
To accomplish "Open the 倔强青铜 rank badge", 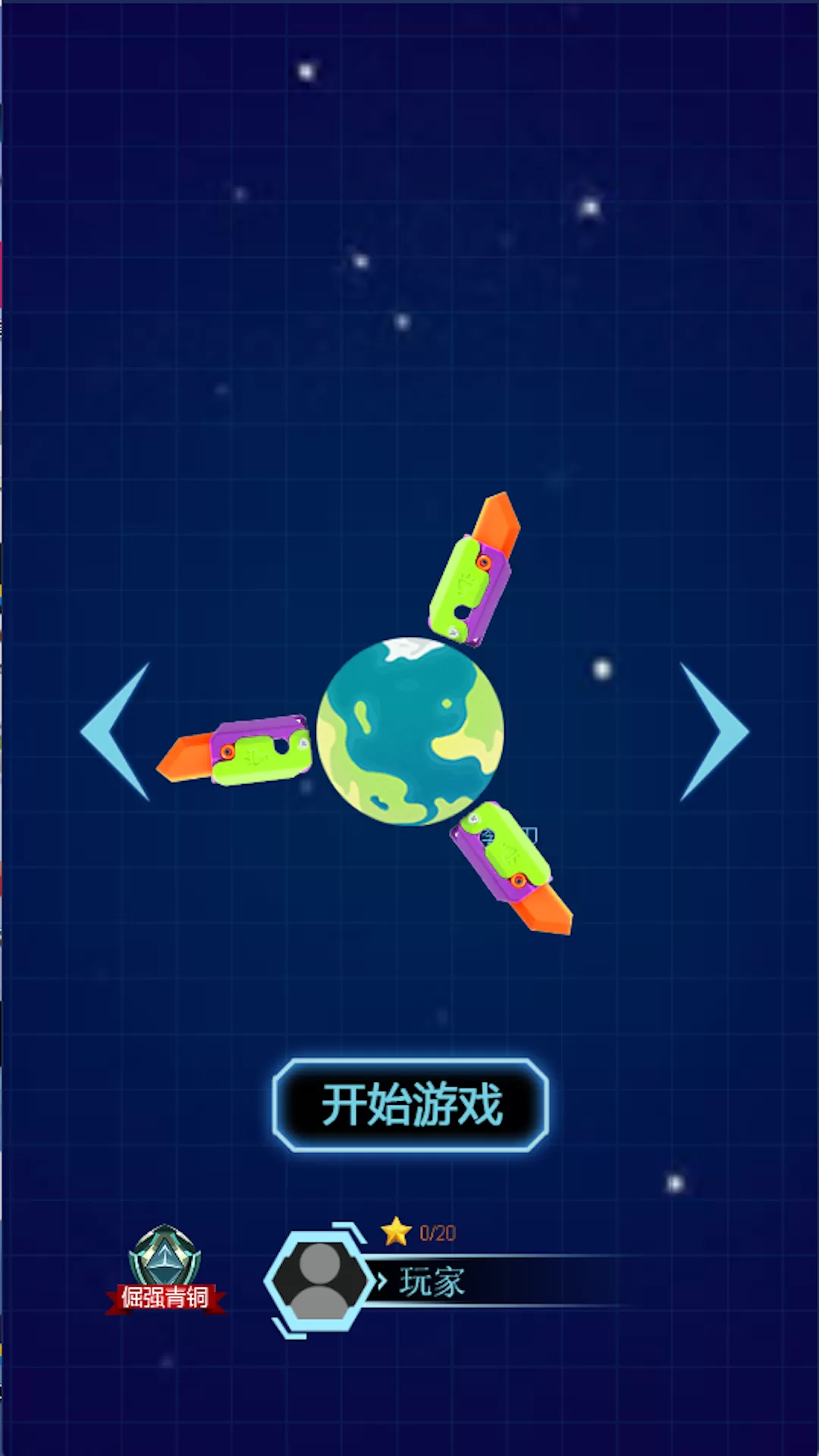I will [165, 1270].
